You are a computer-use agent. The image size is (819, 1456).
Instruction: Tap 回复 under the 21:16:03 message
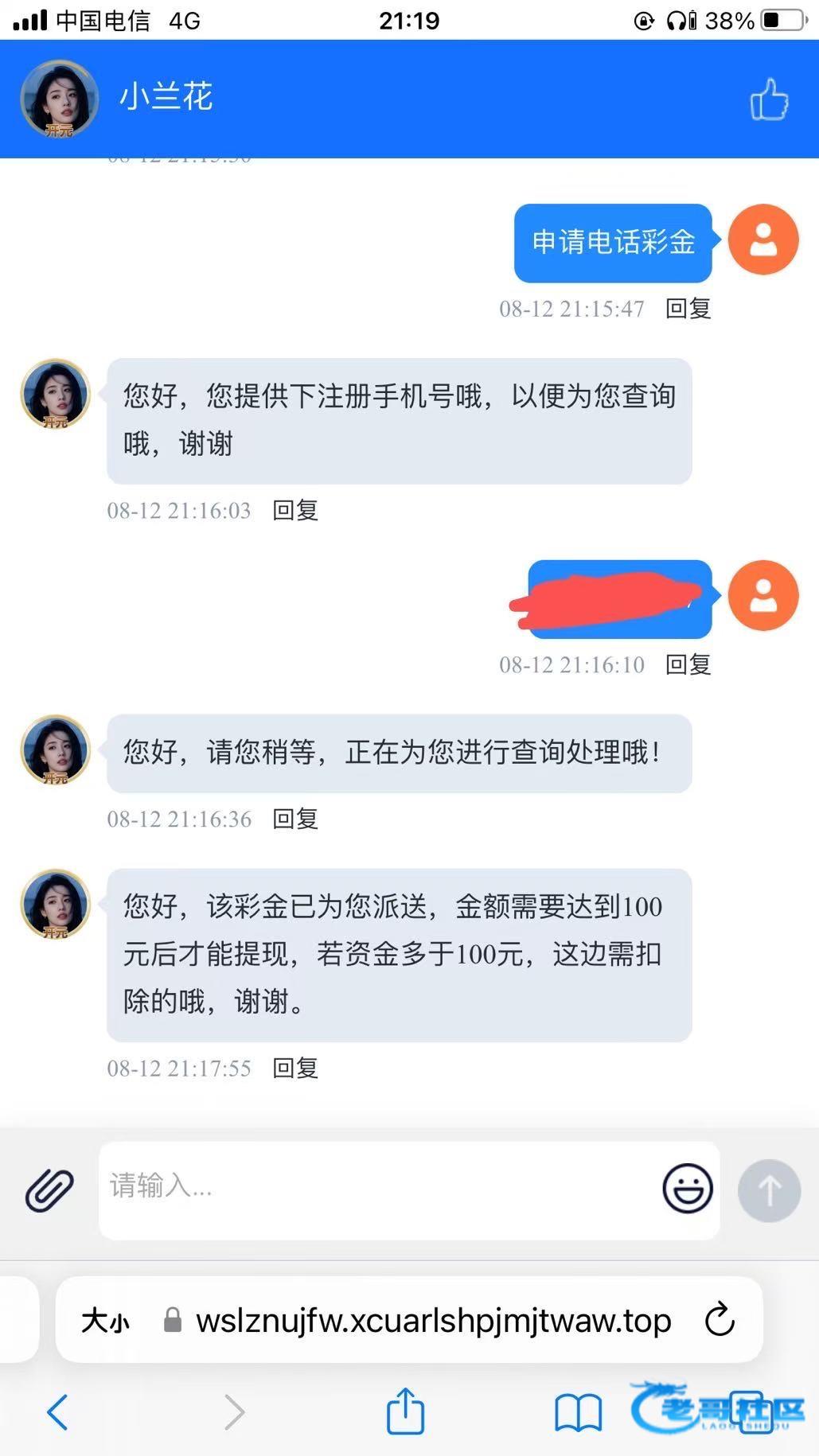(295, 510)
